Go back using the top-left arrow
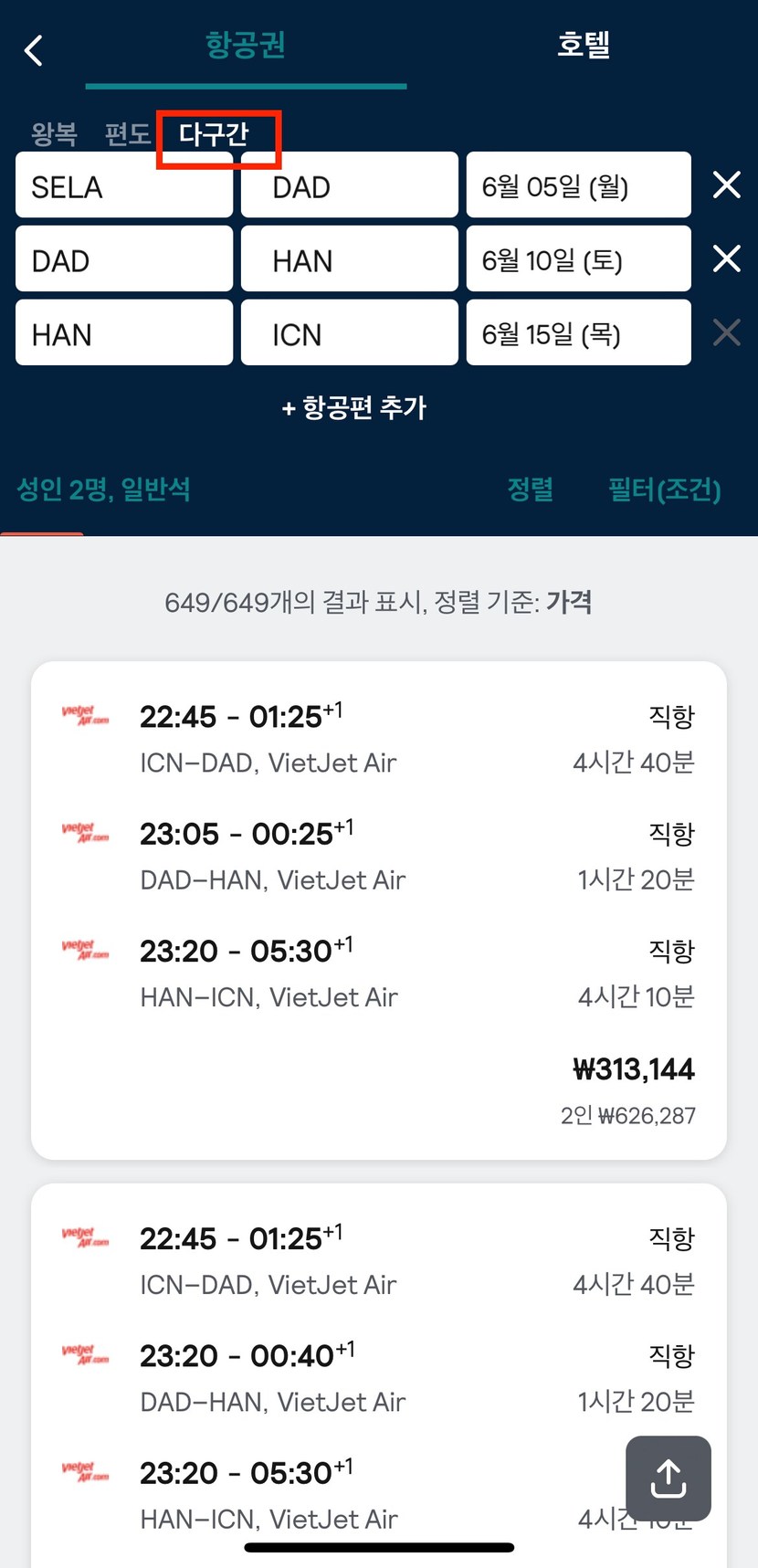This screenshot has height=1568, width=758. coord(34,50)
